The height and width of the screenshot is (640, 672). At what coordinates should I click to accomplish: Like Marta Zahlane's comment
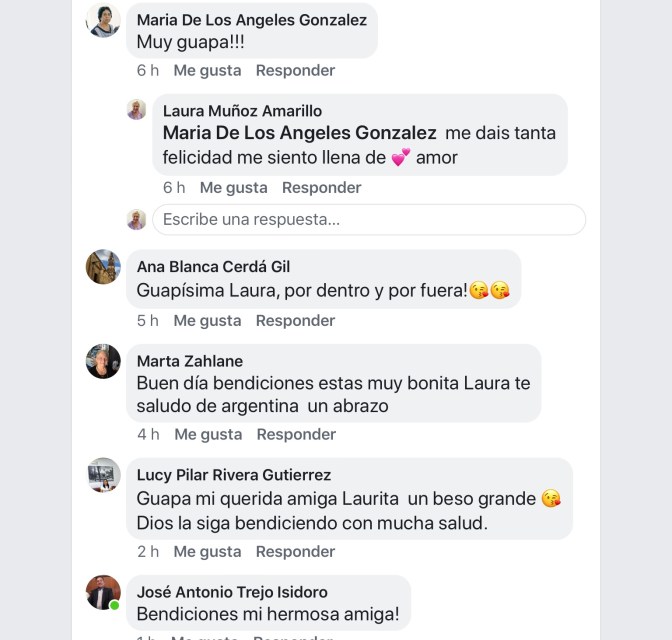pyautogui.click(x=208, y=434)
